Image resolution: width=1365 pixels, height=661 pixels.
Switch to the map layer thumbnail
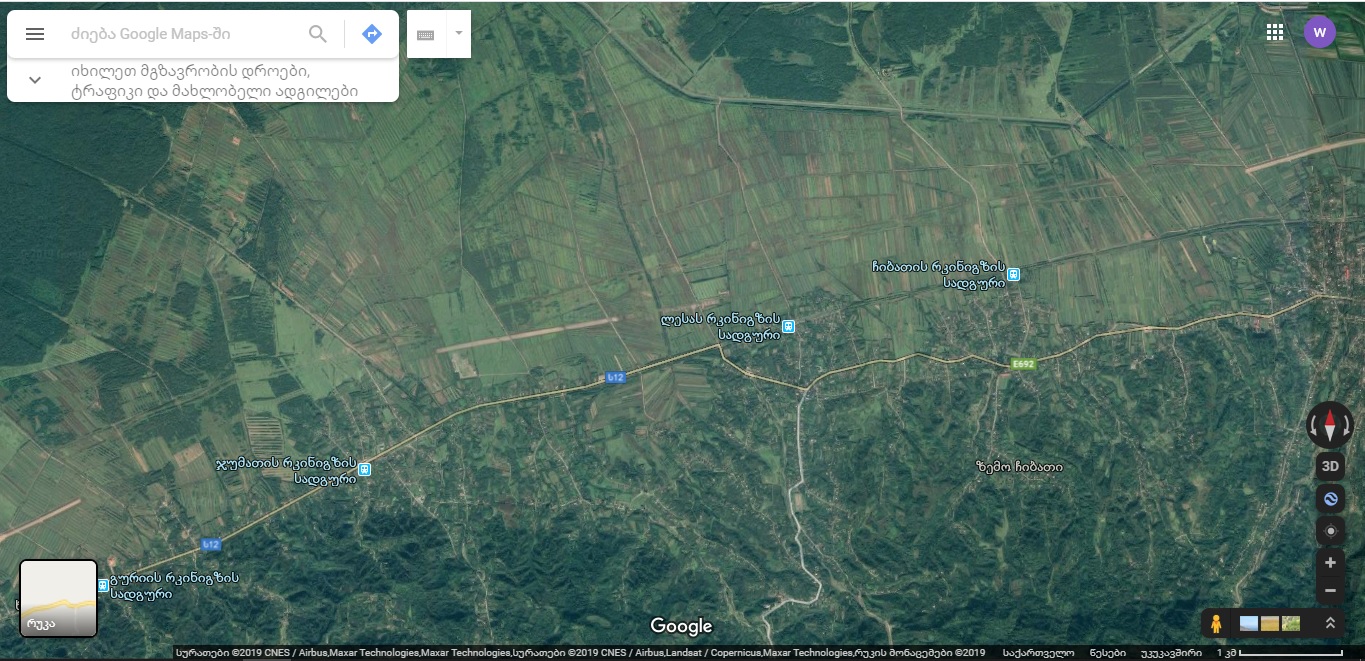point(58,598)
